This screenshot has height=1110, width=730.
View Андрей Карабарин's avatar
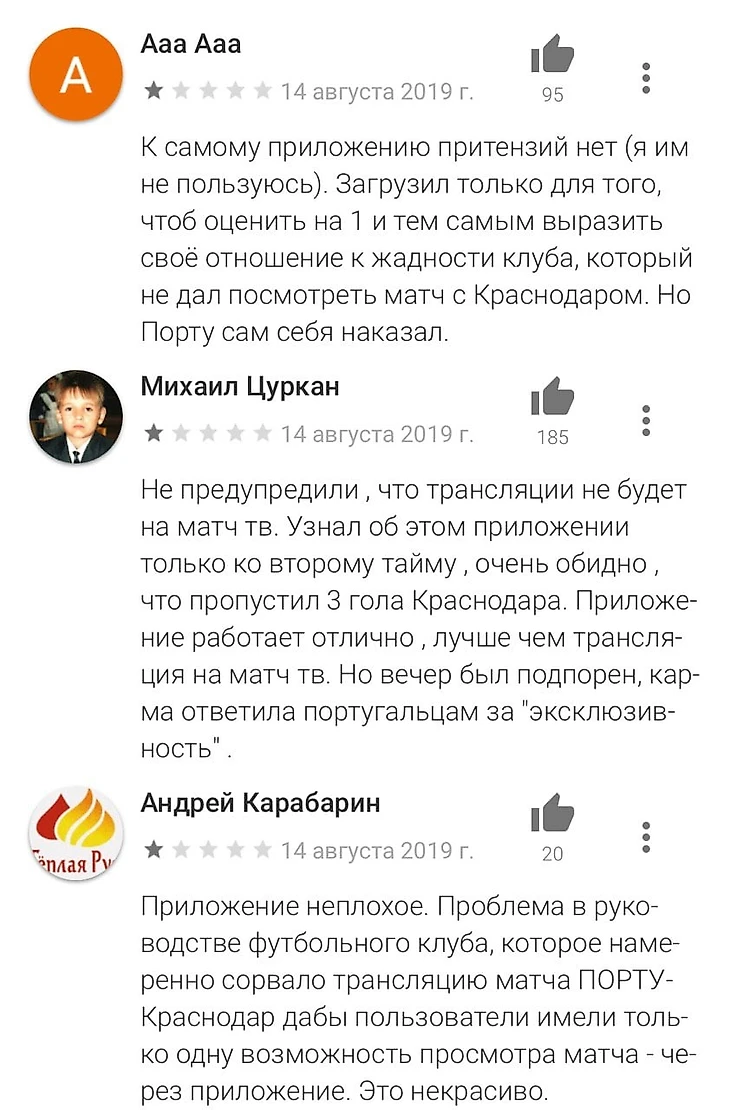(x=76, y=833)
